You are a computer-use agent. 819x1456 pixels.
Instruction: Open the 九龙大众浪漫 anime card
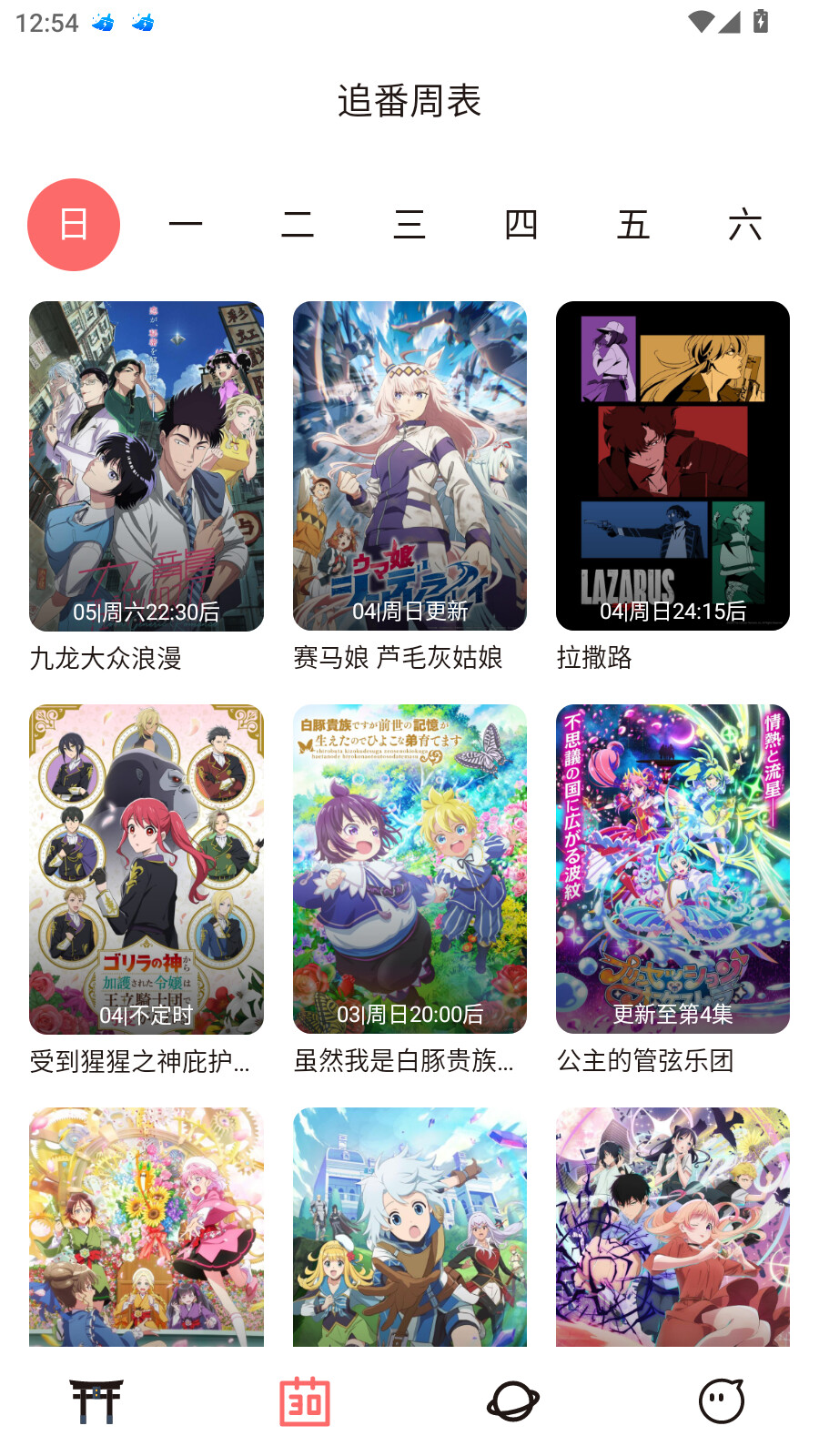click(147, 467)
